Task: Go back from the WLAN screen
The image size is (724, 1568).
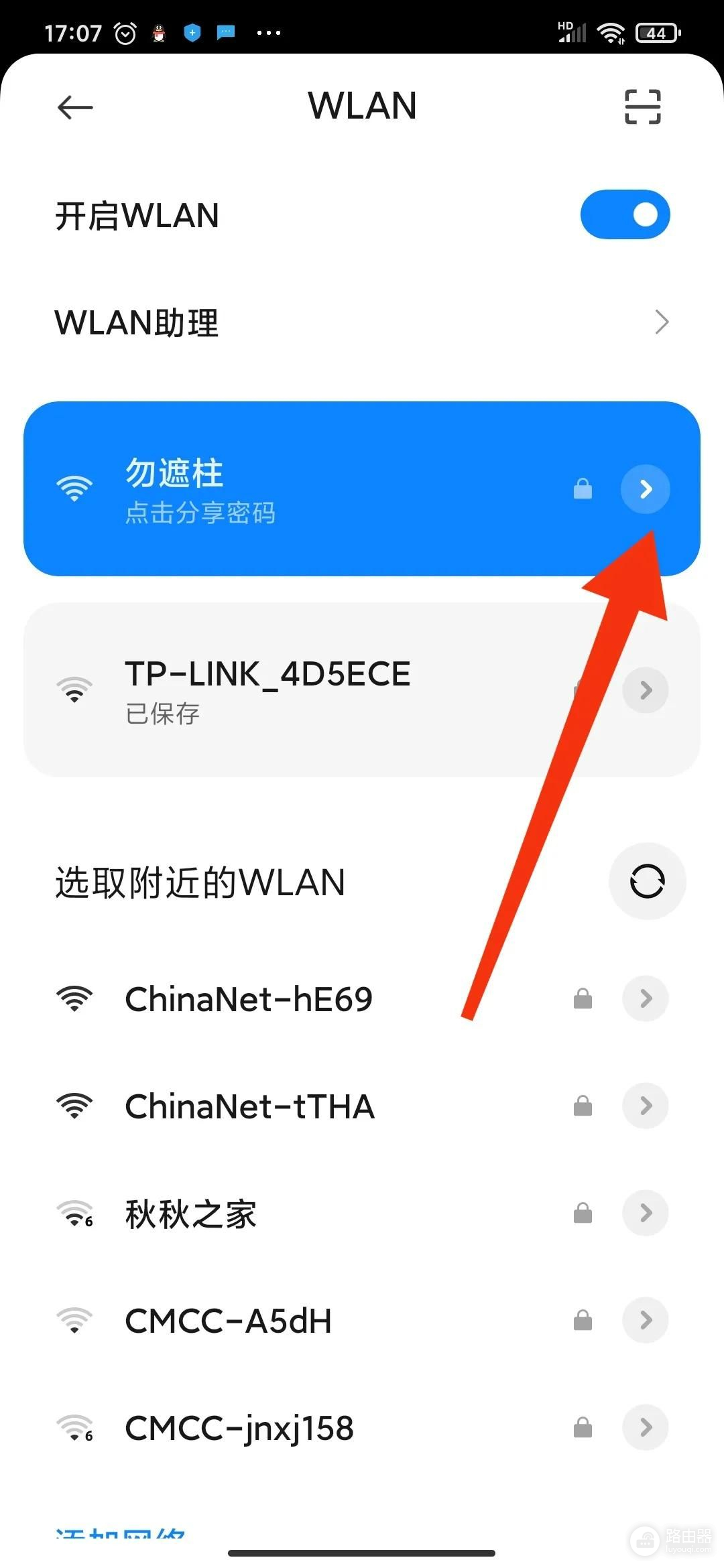Action: click(74, 107)
